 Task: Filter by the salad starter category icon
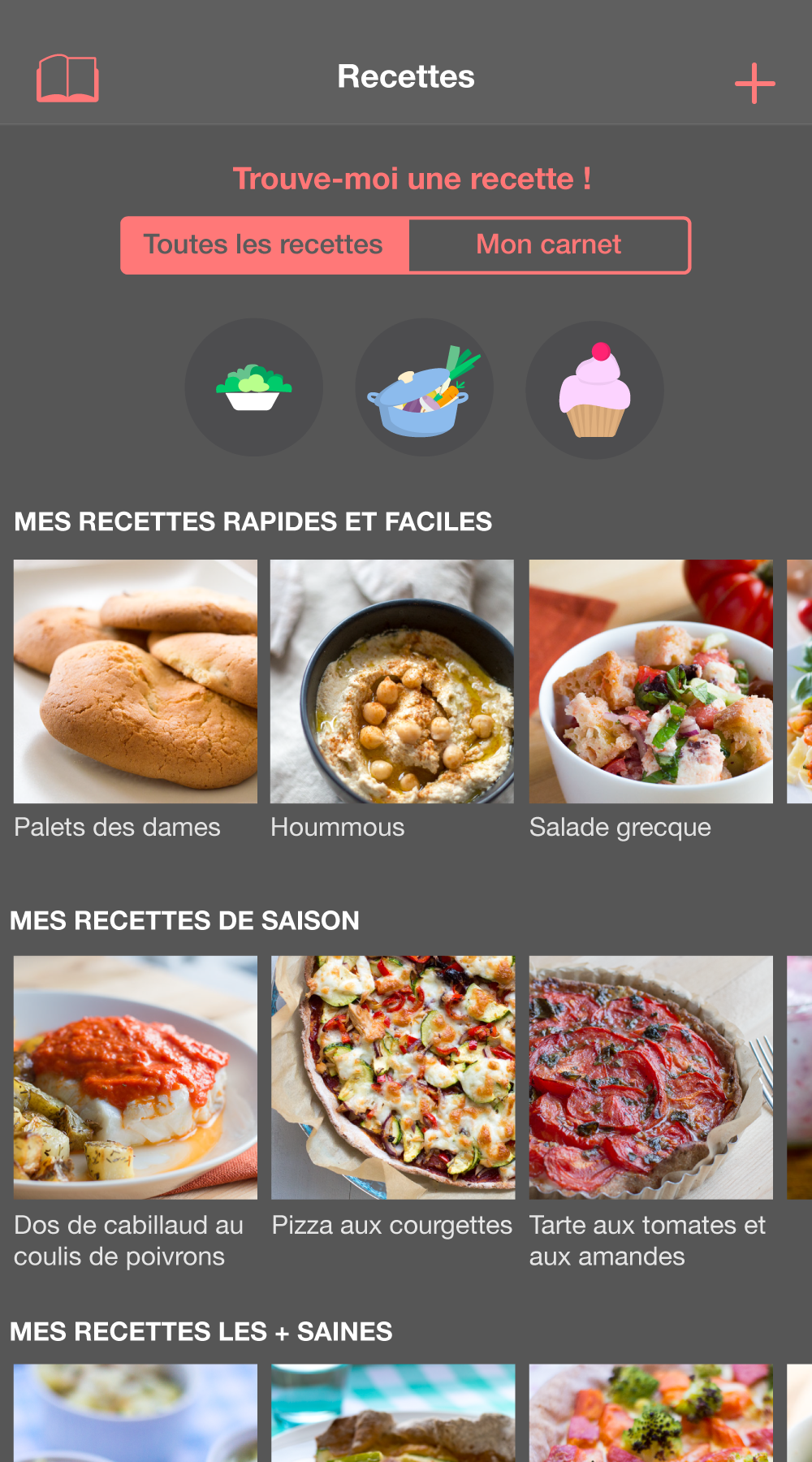tap(254, 387)
